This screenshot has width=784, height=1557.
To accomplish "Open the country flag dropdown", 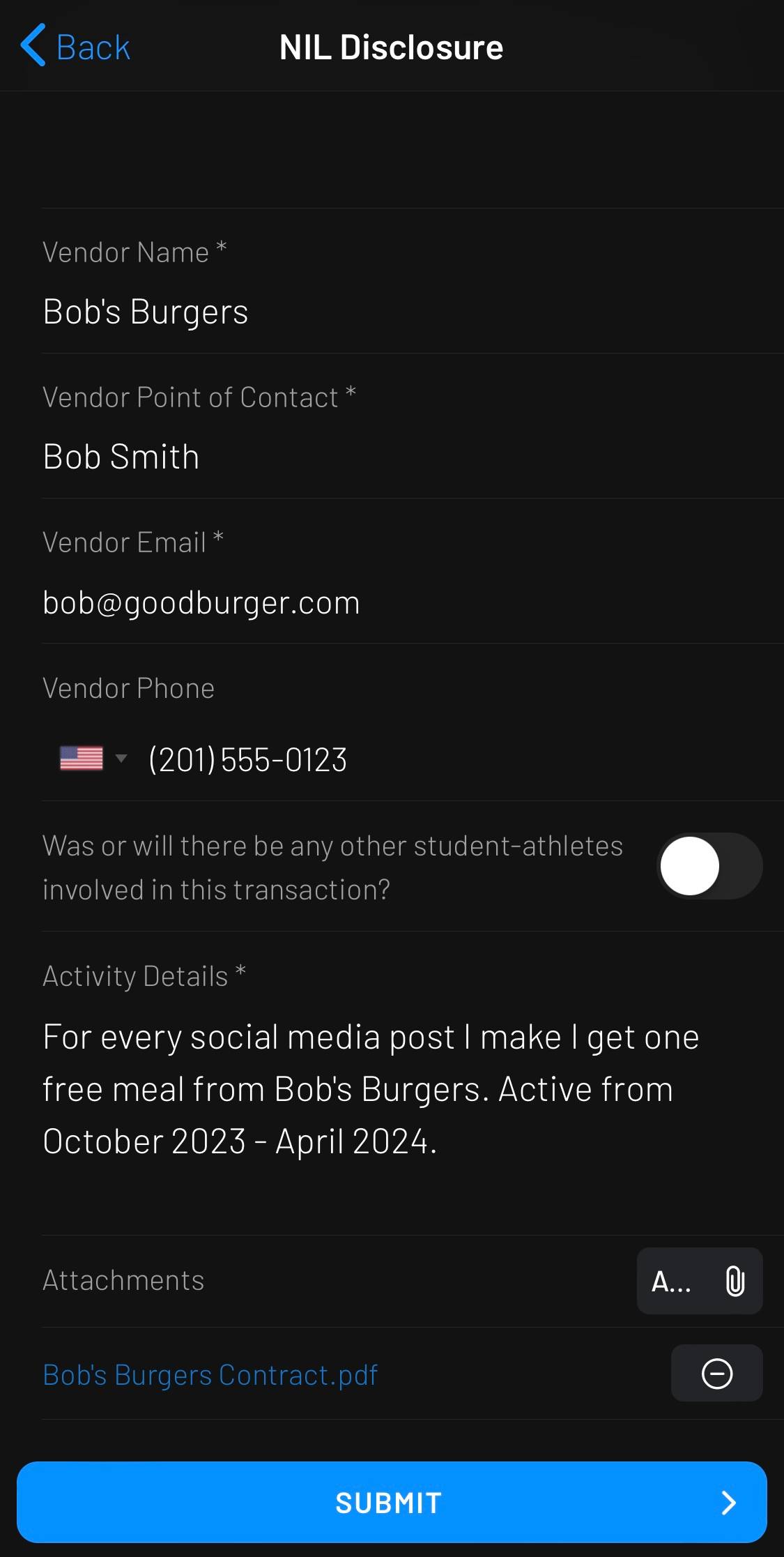I will tap(93, 759).
